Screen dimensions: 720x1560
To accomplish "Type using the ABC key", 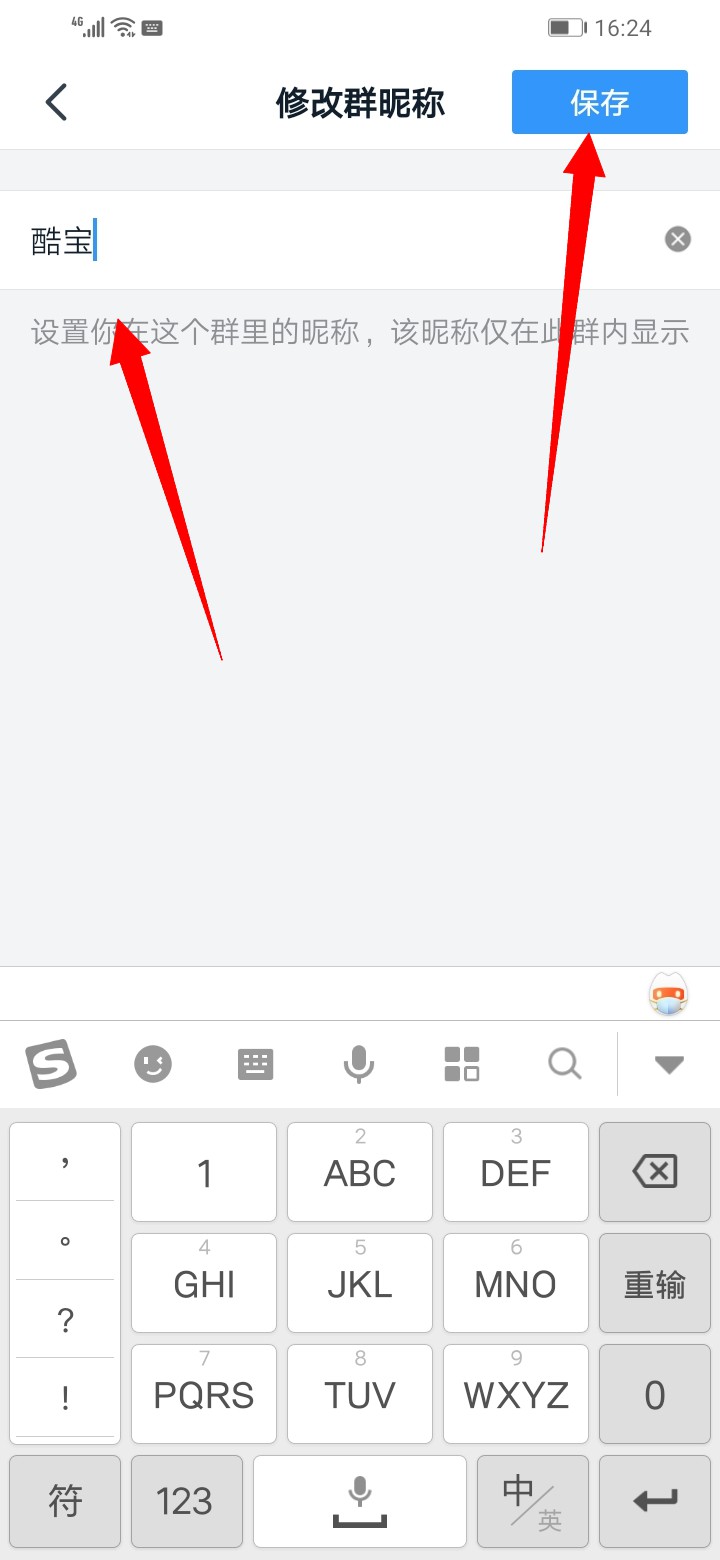I will point(360,1172).
